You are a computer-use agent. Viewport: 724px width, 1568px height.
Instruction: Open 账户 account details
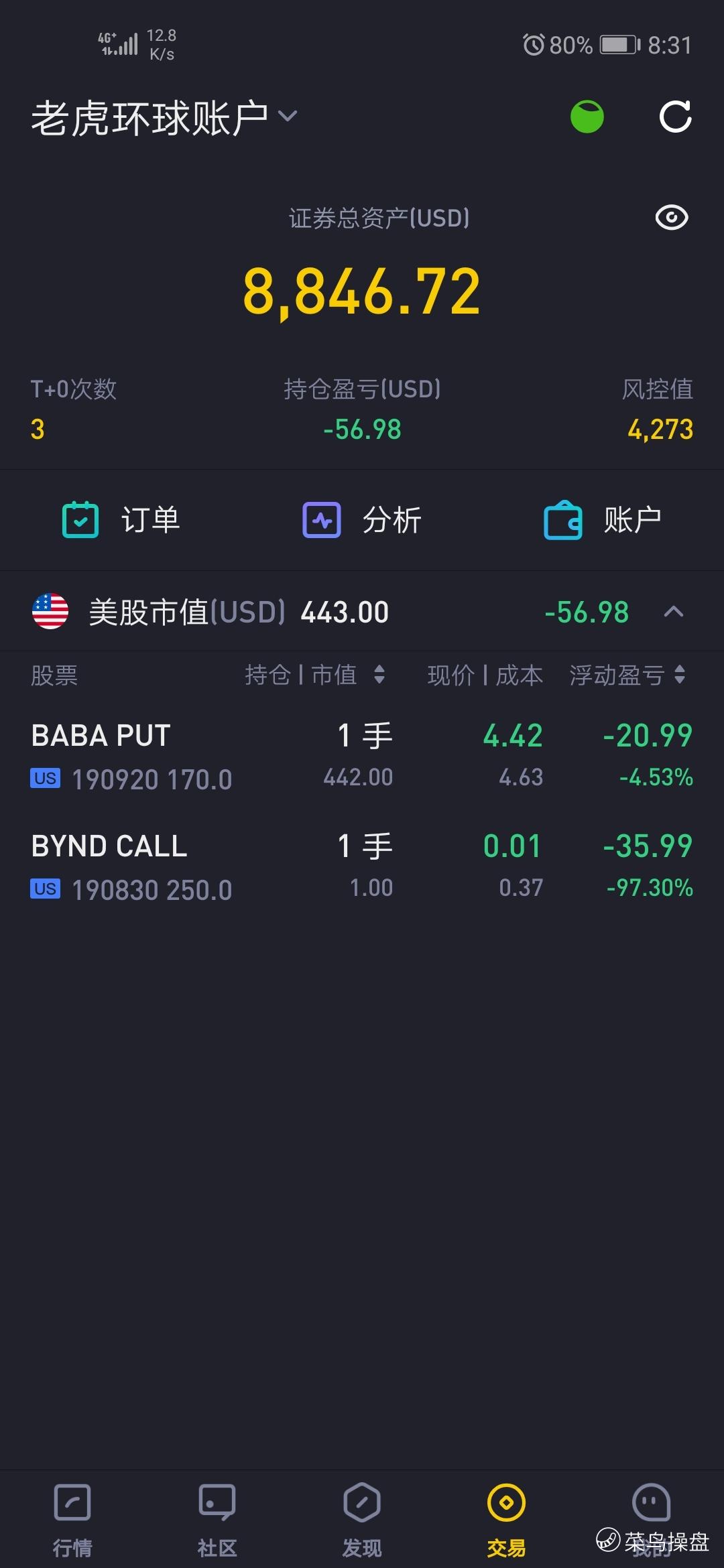603,520
